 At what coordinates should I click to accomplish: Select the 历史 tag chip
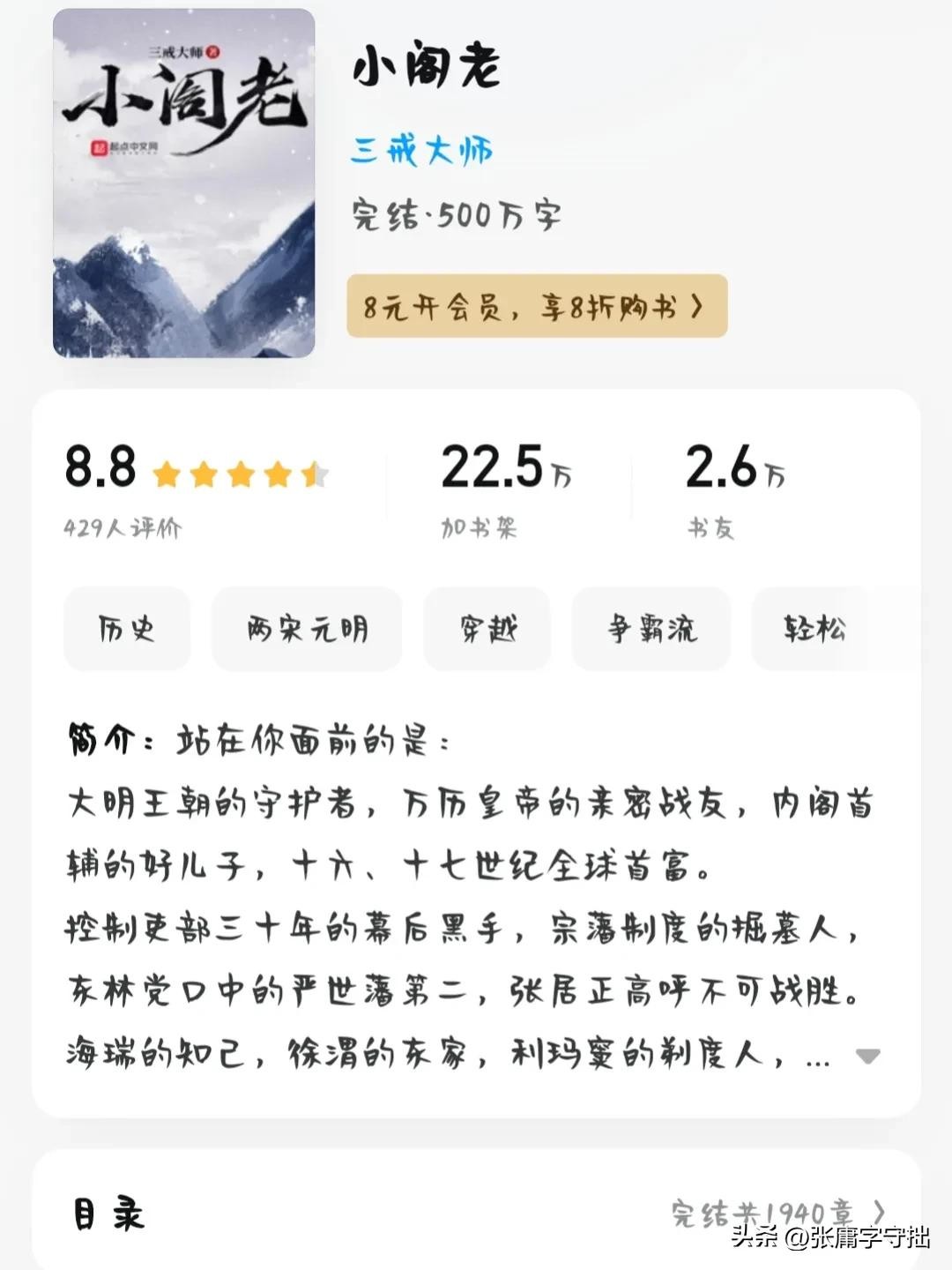point(127,629)
